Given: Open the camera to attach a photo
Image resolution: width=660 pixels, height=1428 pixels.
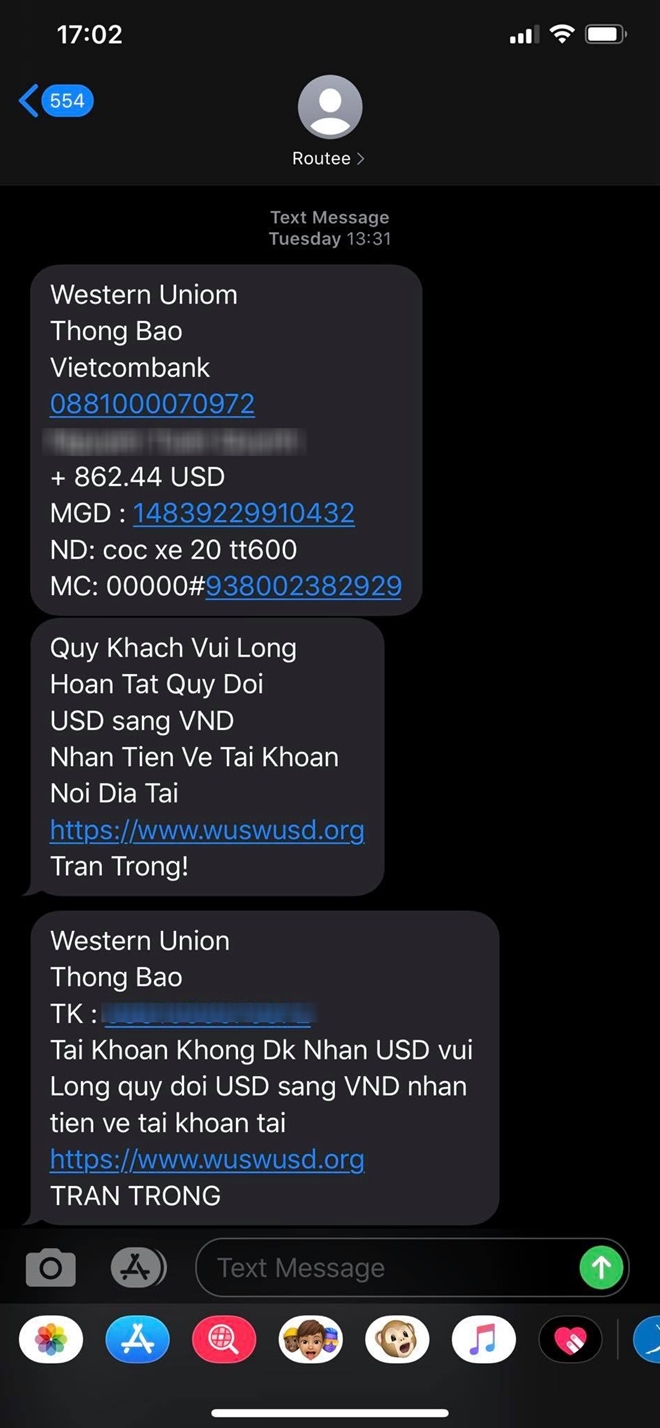Looking at the screenshot, I should [51, 1268].
